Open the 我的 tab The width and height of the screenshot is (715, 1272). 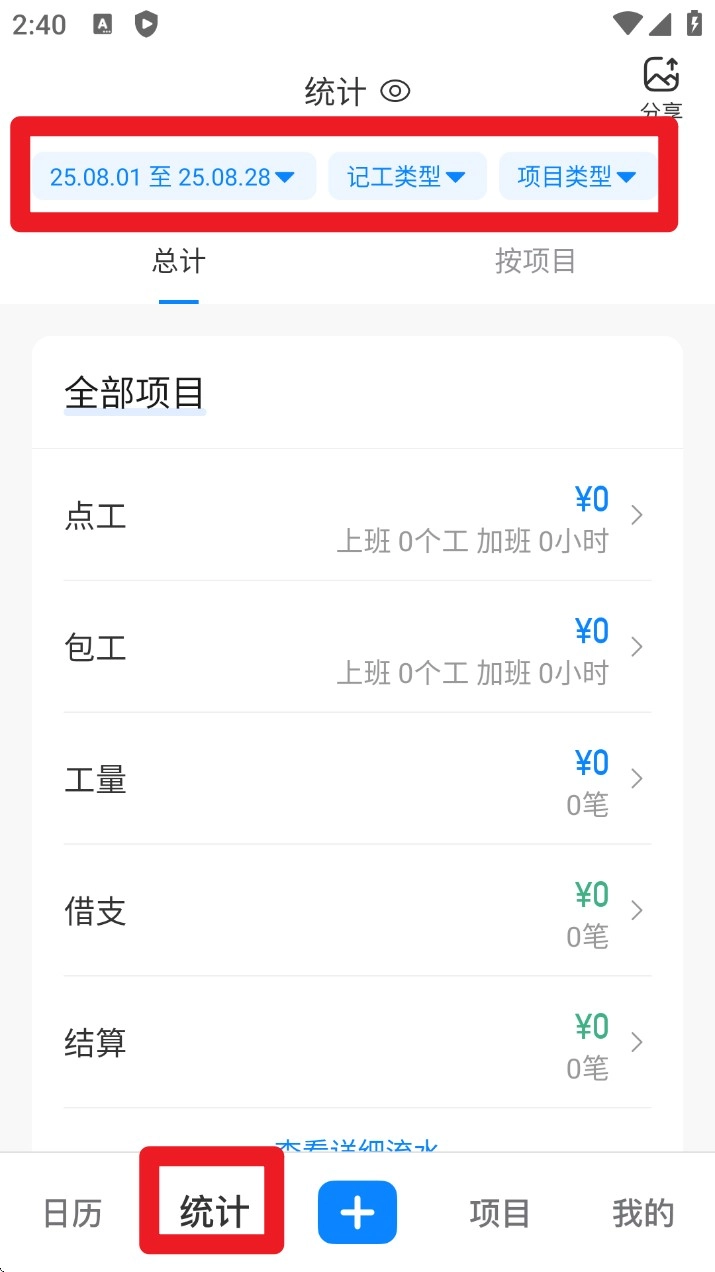click(643, 1213)
